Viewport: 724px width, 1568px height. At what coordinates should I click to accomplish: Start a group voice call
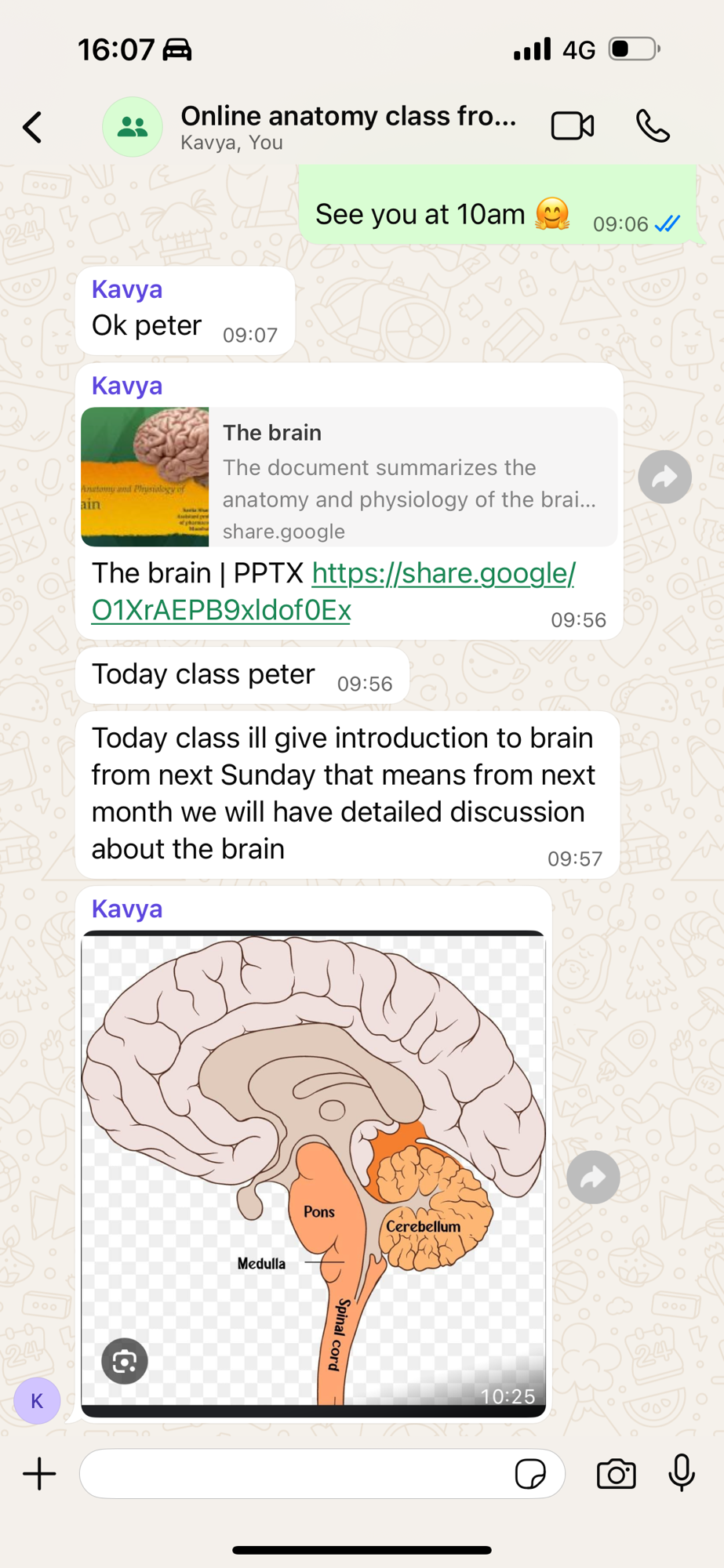(x=653, y=126)
